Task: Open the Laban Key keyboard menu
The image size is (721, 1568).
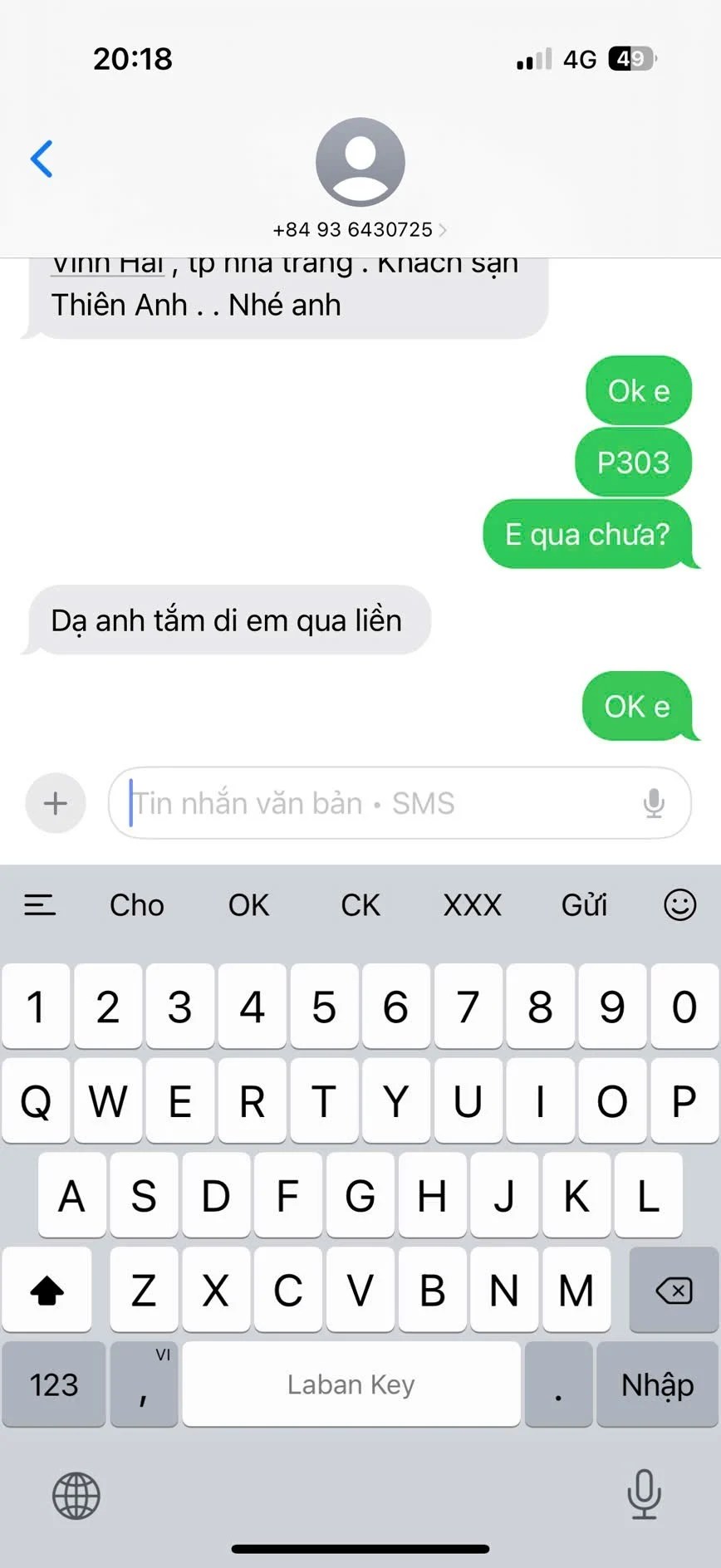Action: click(39, 904)
